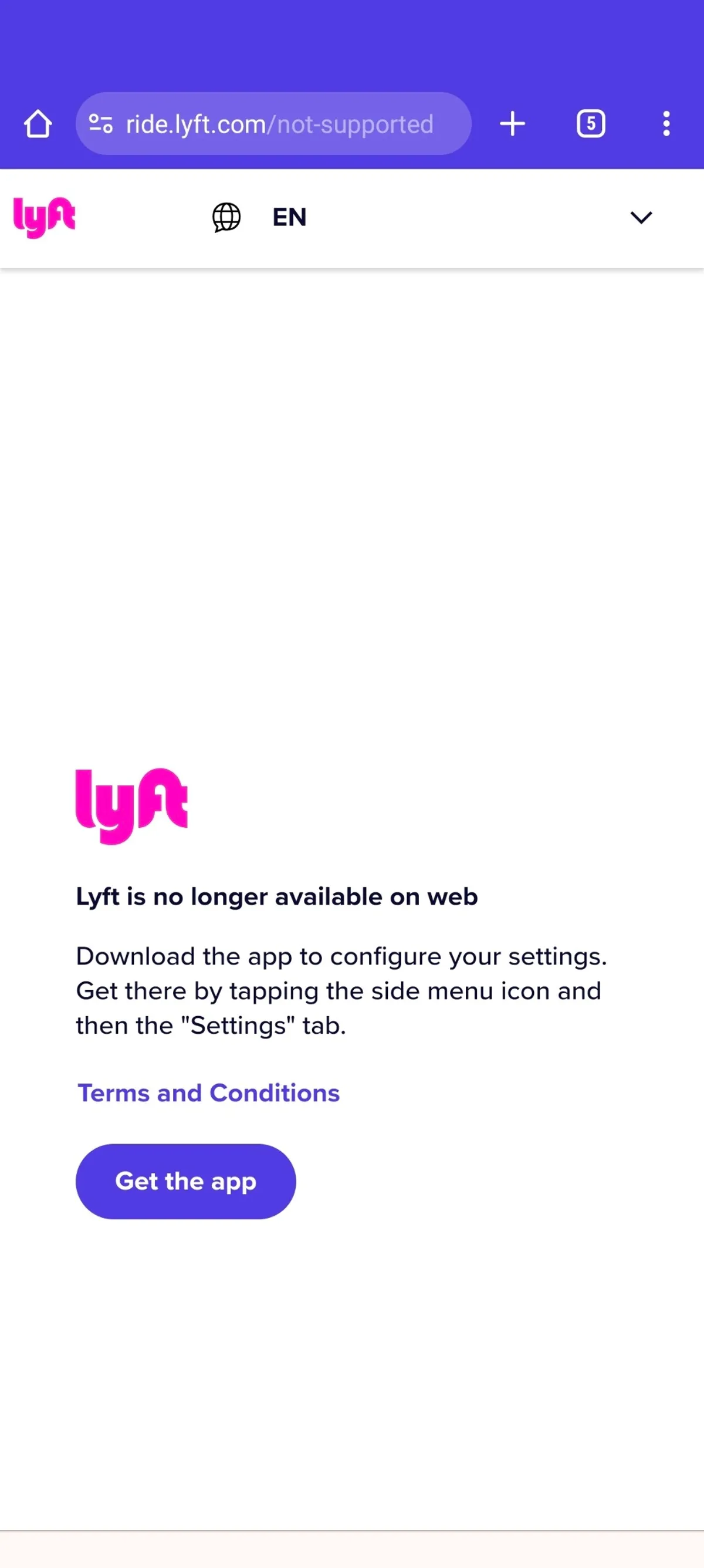Tap the ride.lyft.com address bar
704x1568 pixels.
280,124
